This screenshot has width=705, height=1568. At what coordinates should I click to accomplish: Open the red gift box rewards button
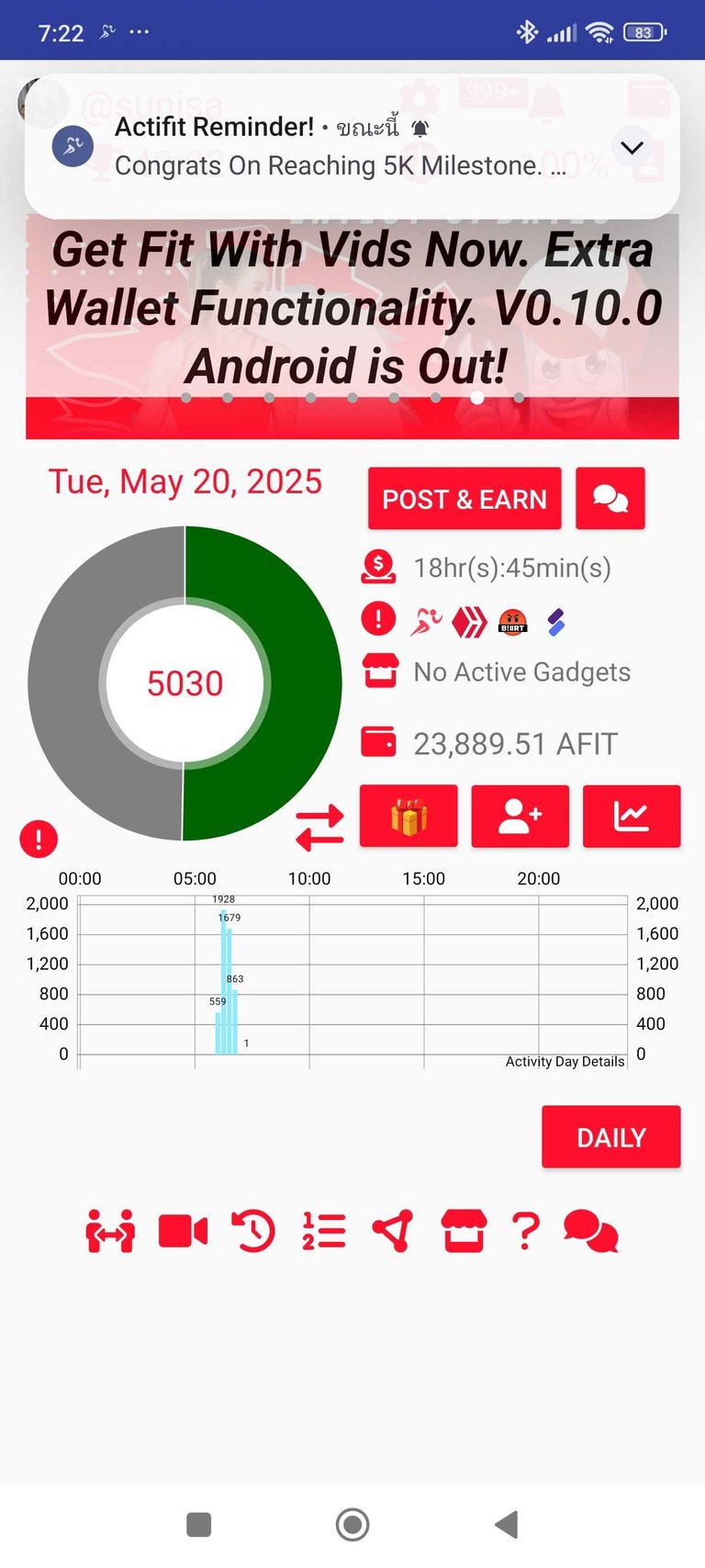(x=408, y=816)
